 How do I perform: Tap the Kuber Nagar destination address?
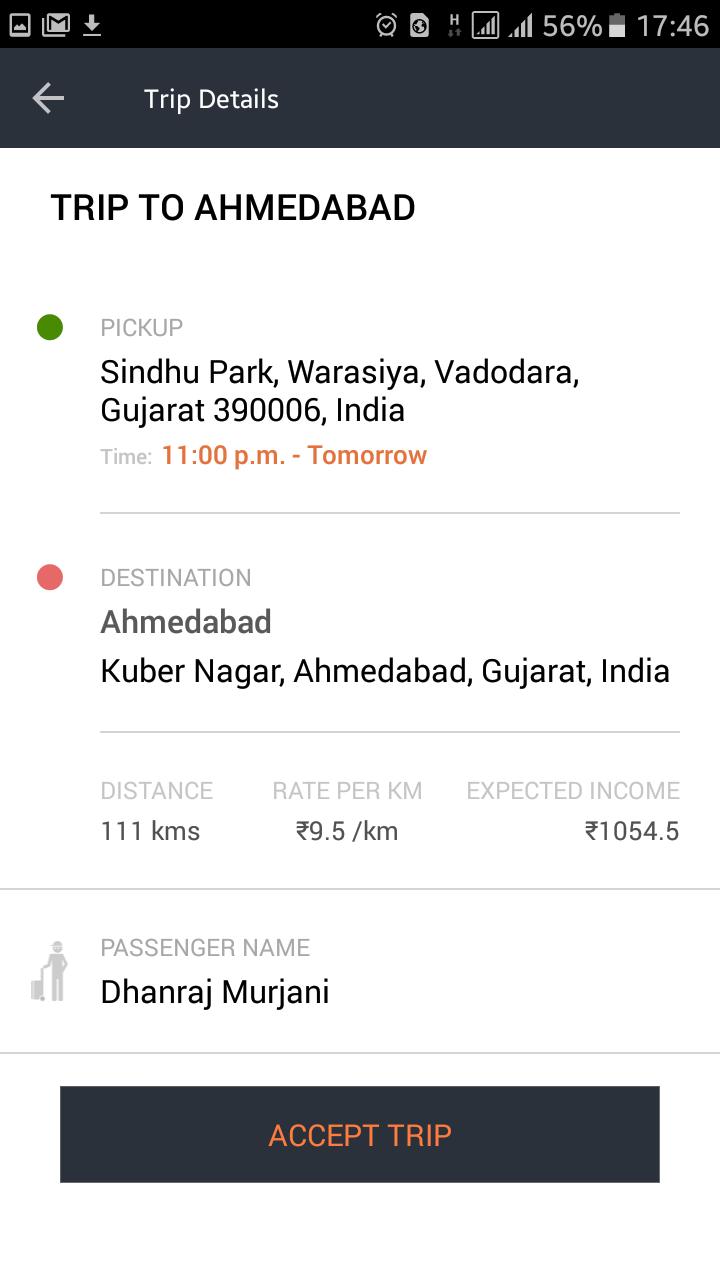click(384, 670)
